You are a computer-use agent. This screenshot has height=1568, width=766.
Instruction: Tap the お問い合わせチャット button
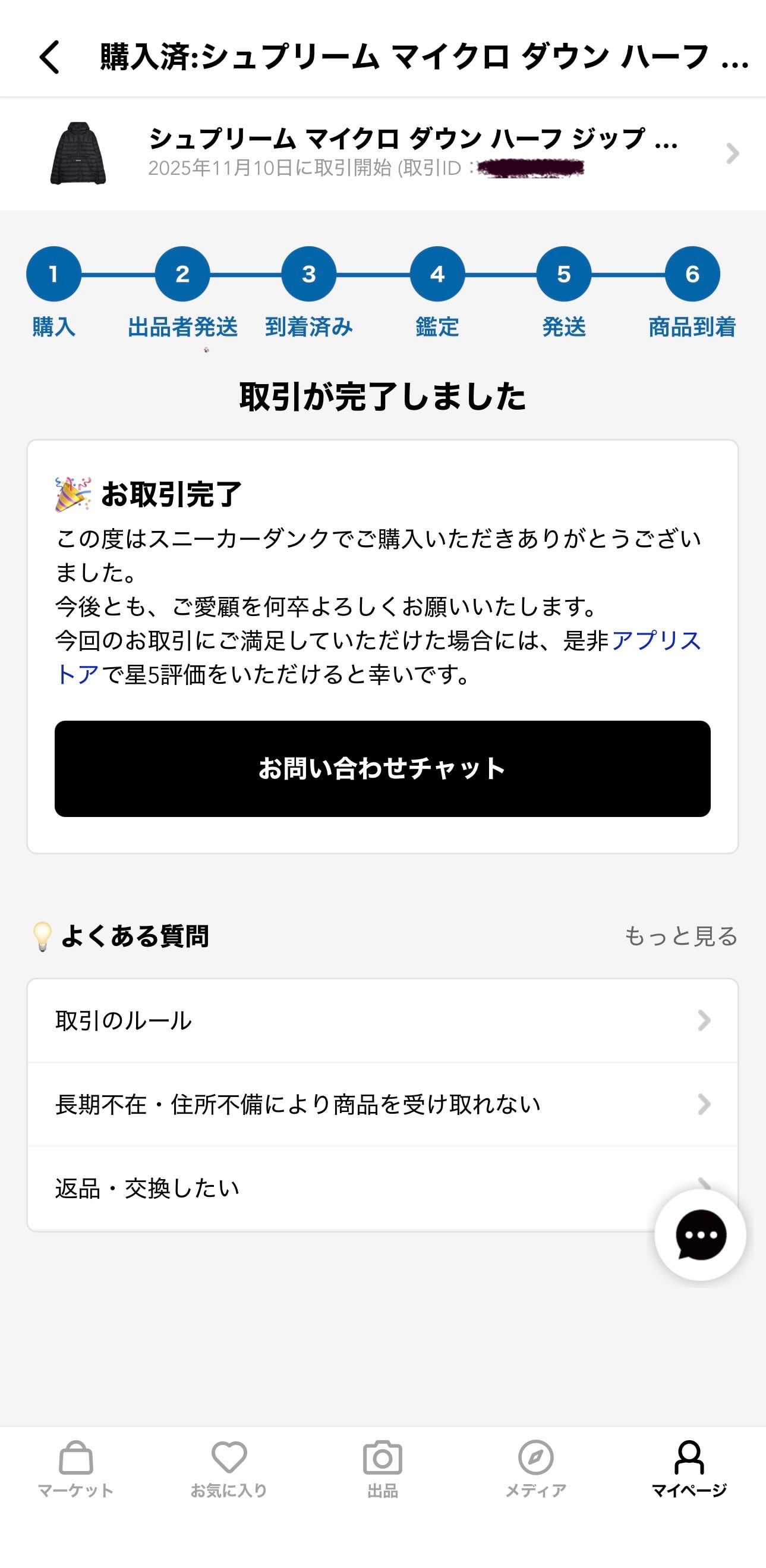383,768
